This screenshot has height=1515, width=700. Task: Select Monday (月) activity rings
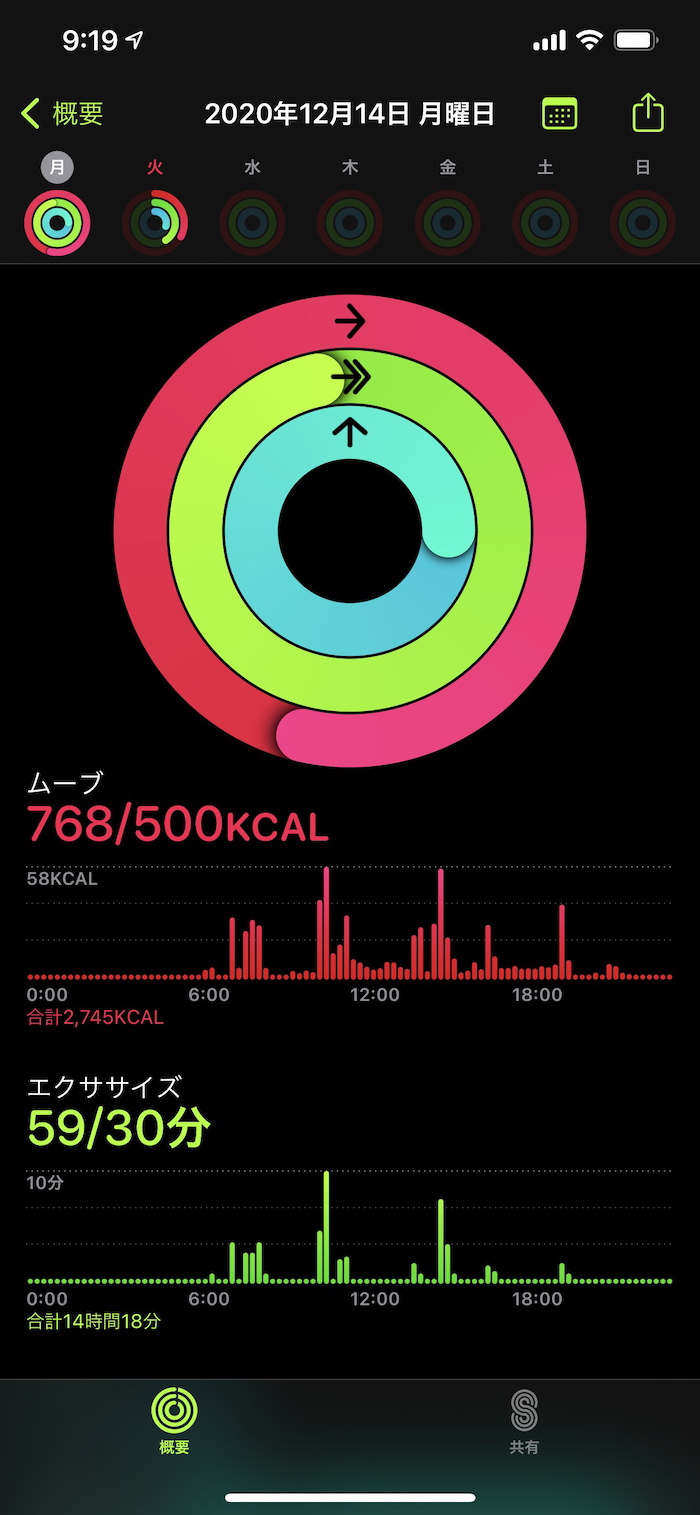coord(57,205)
